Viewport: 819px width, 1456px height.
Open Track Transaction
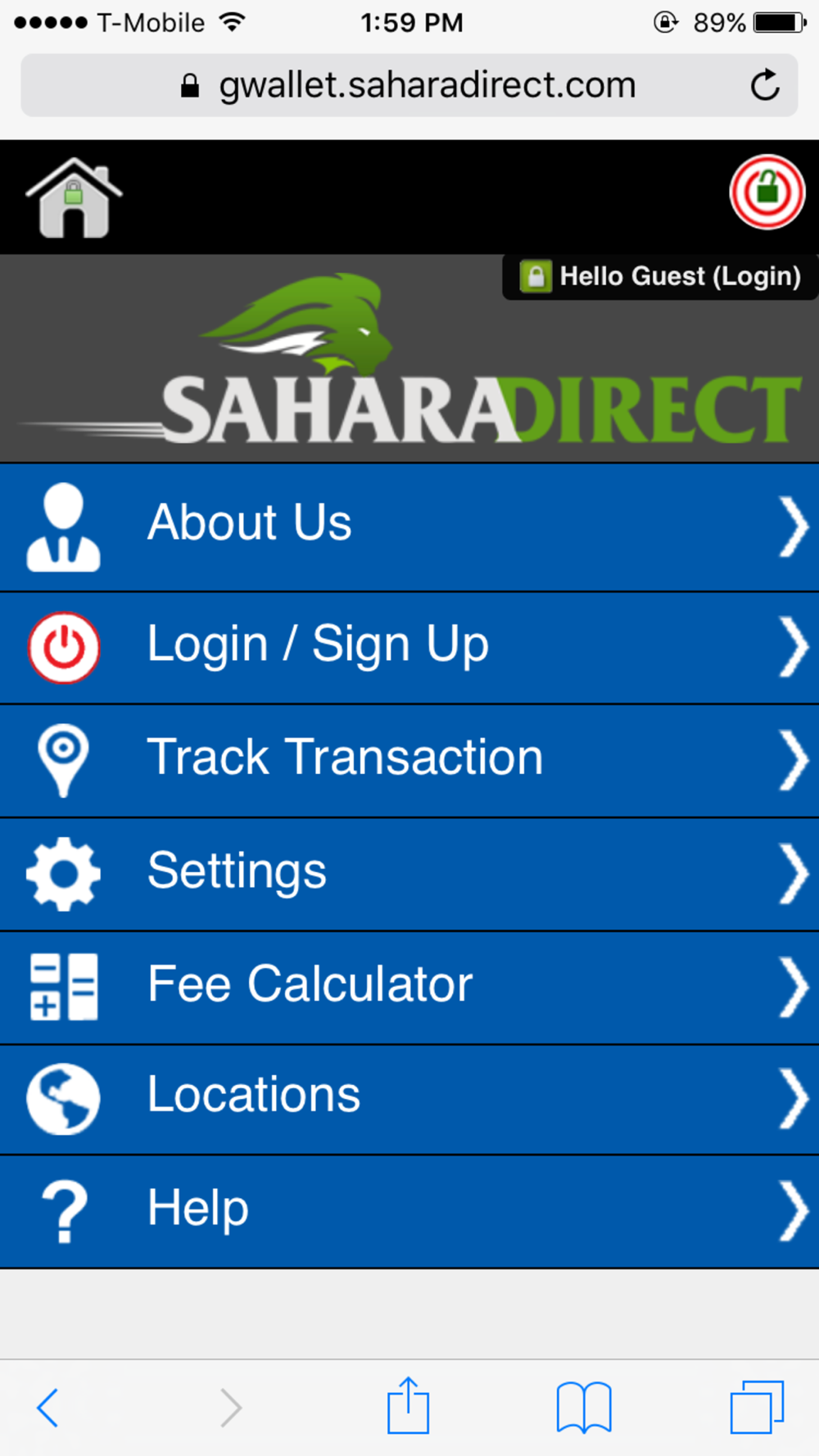409,761
